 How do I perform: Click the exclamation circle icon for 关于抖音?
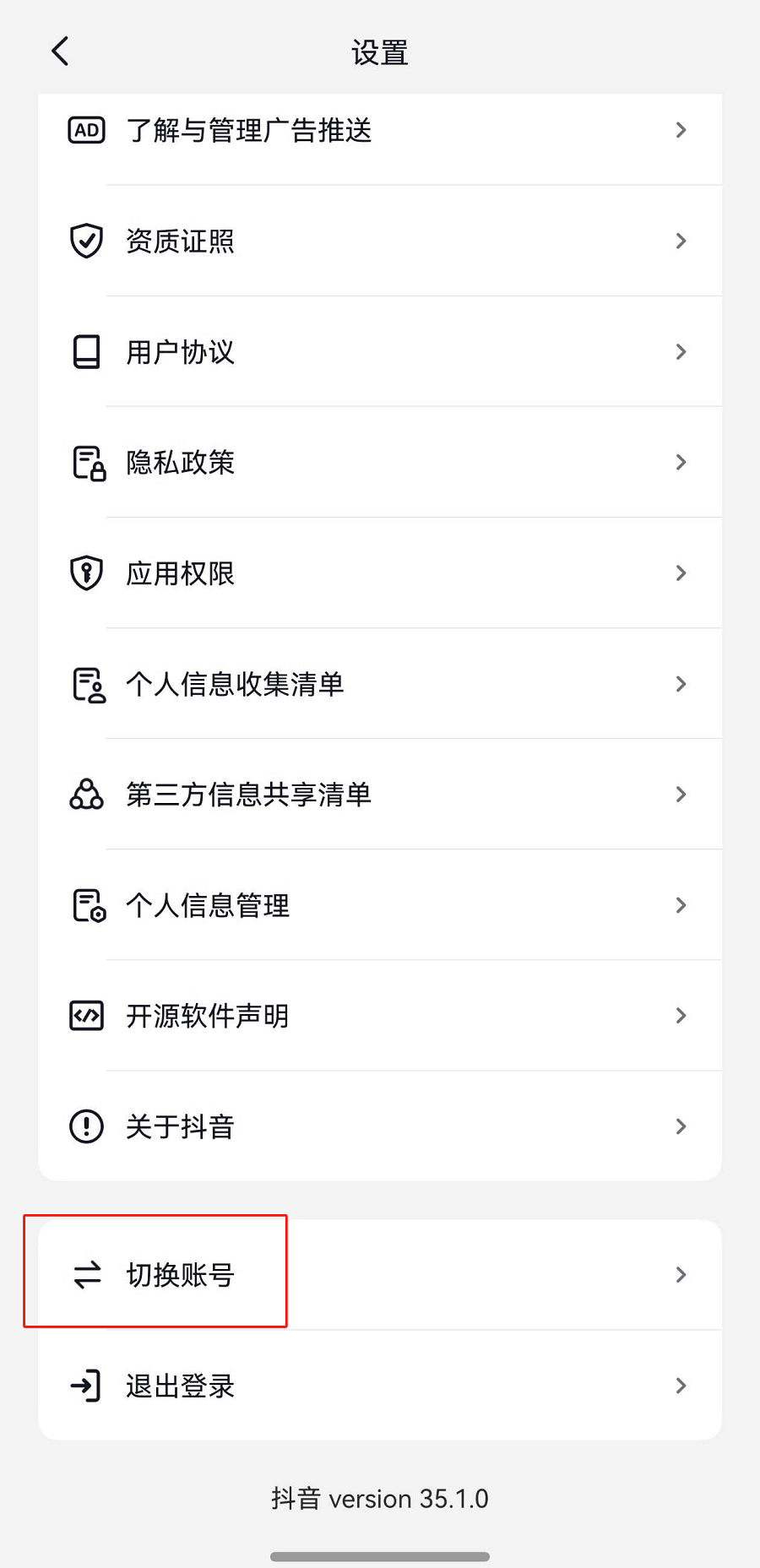[x=85, y=1126]
